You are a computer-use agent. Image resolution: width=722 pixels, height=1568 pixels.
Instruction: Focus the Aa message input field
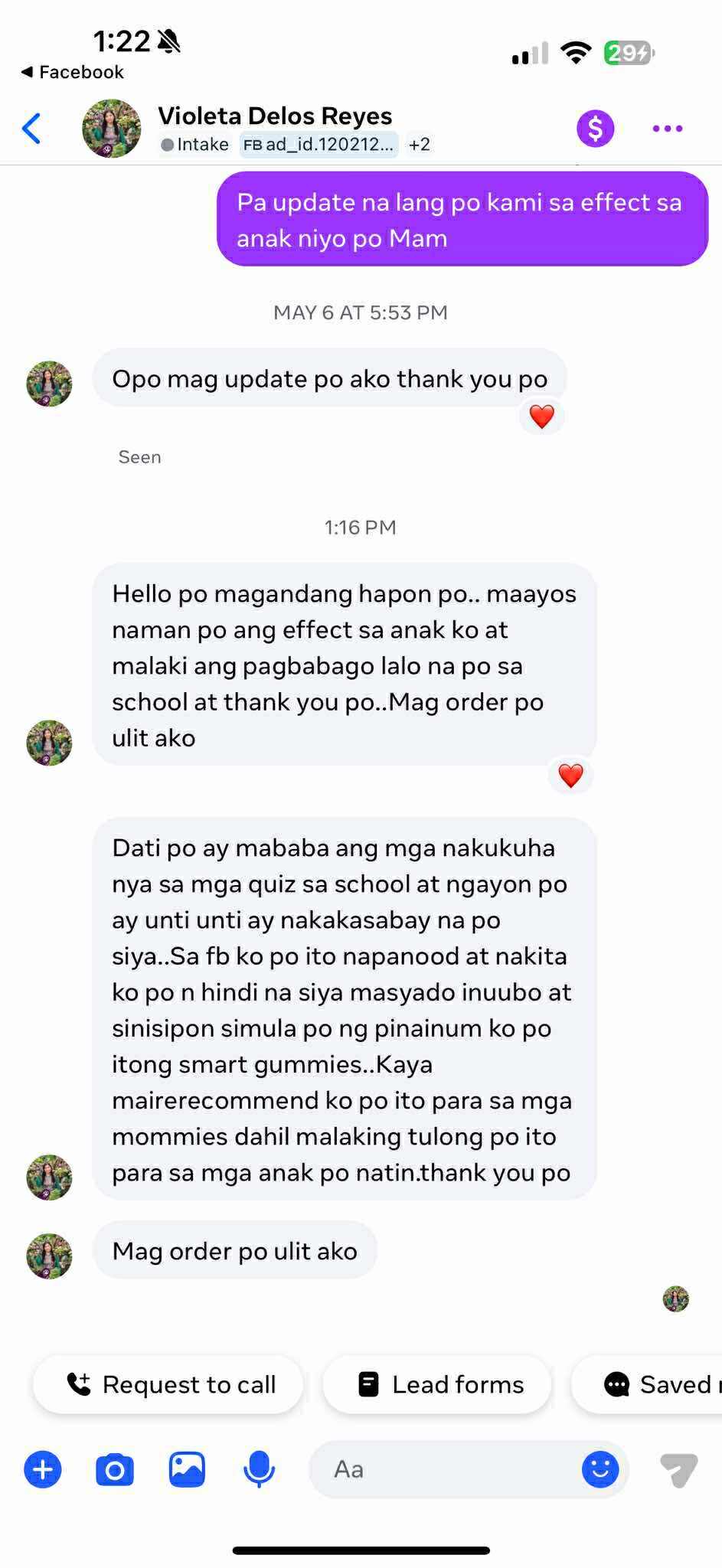[x=444, y=1469]
